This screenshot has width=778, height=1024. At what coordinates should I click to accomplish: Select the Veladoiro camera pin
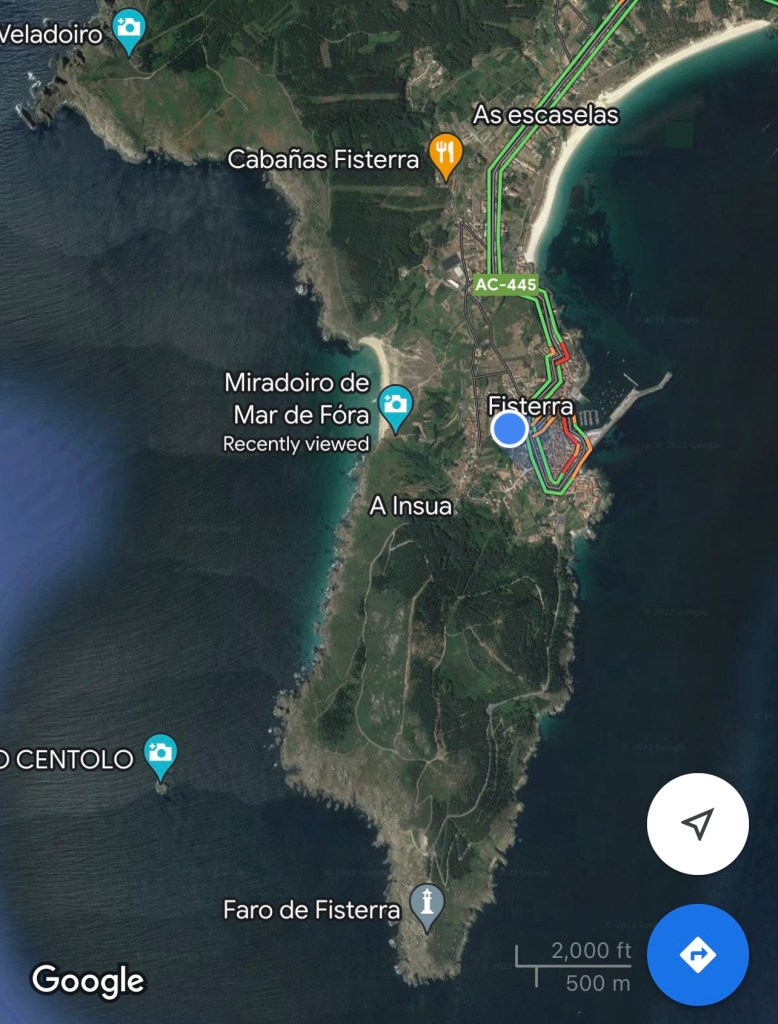pos(129,29)
